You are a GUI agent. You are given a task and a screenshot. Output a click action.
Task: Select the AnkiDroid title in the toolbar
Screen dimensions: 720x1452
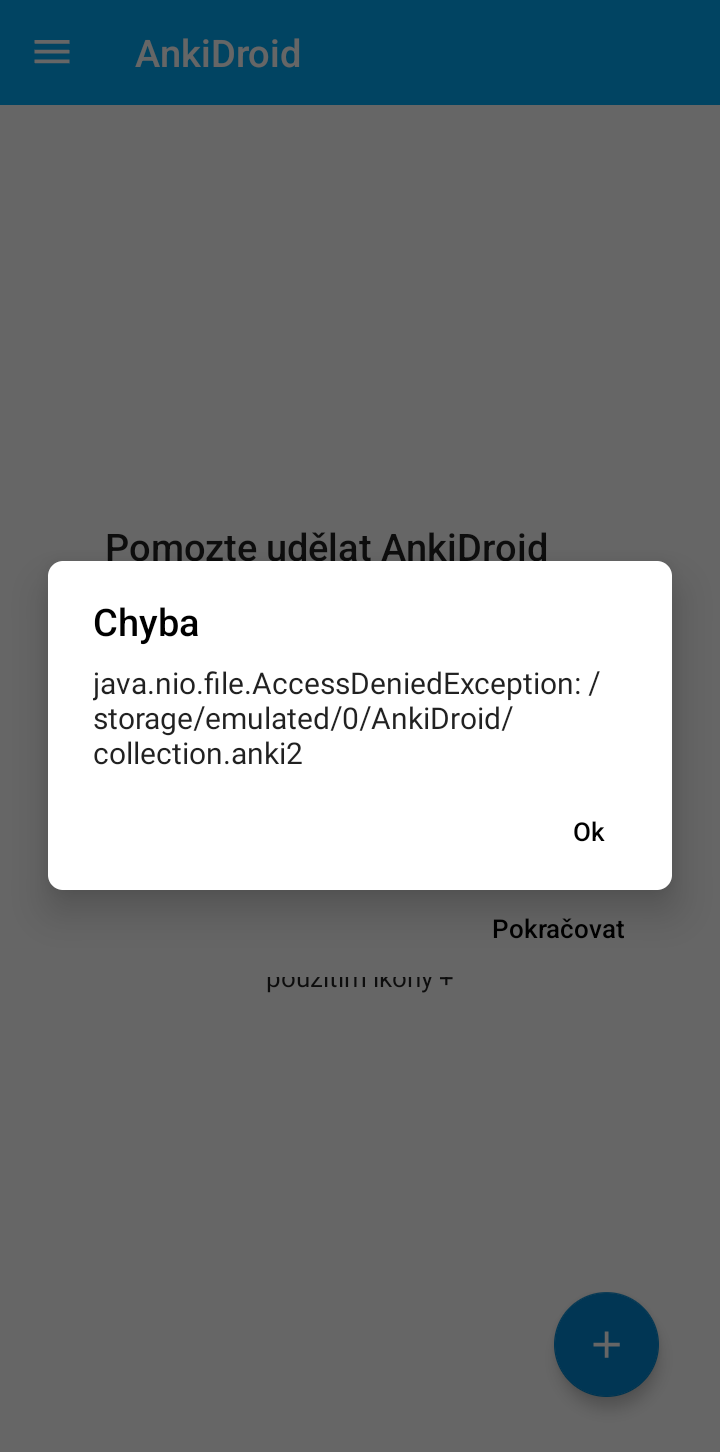(x=218, y=55)
